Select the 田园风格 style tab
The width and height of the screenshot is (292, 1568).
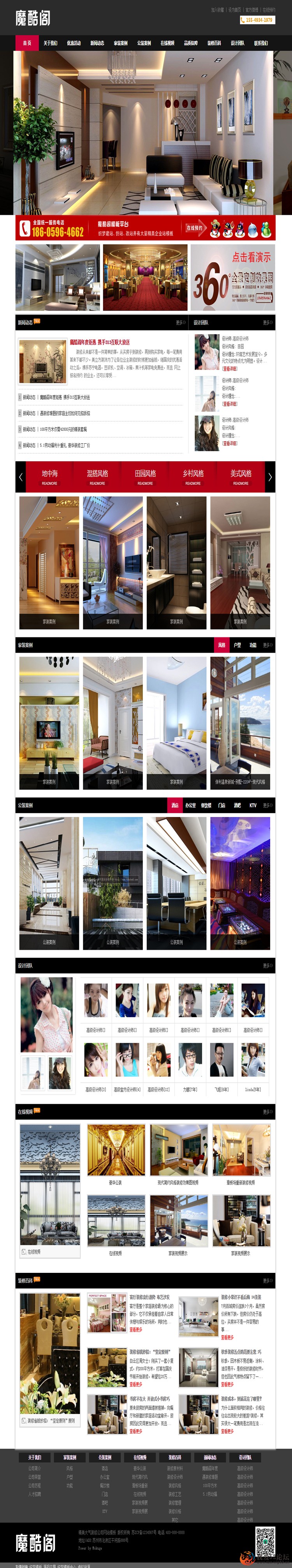point(145,476)
